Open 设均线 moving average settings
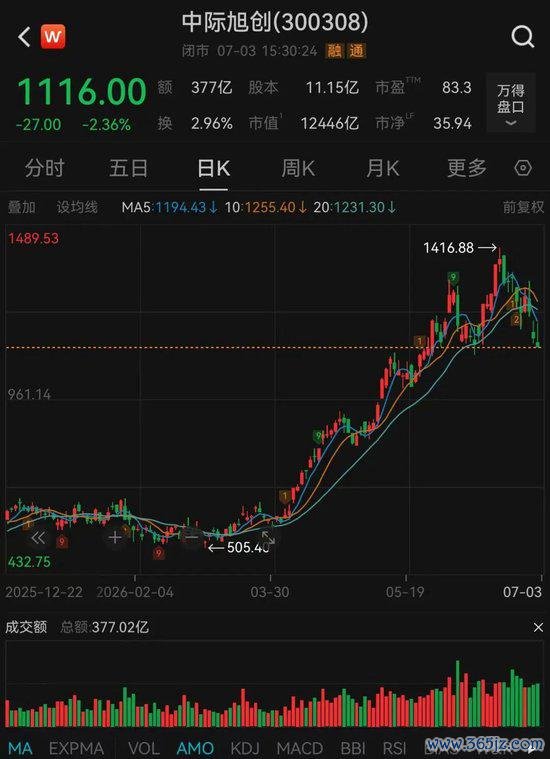The height and width of the screenshot is (759, 550). (x=77, y=208)
